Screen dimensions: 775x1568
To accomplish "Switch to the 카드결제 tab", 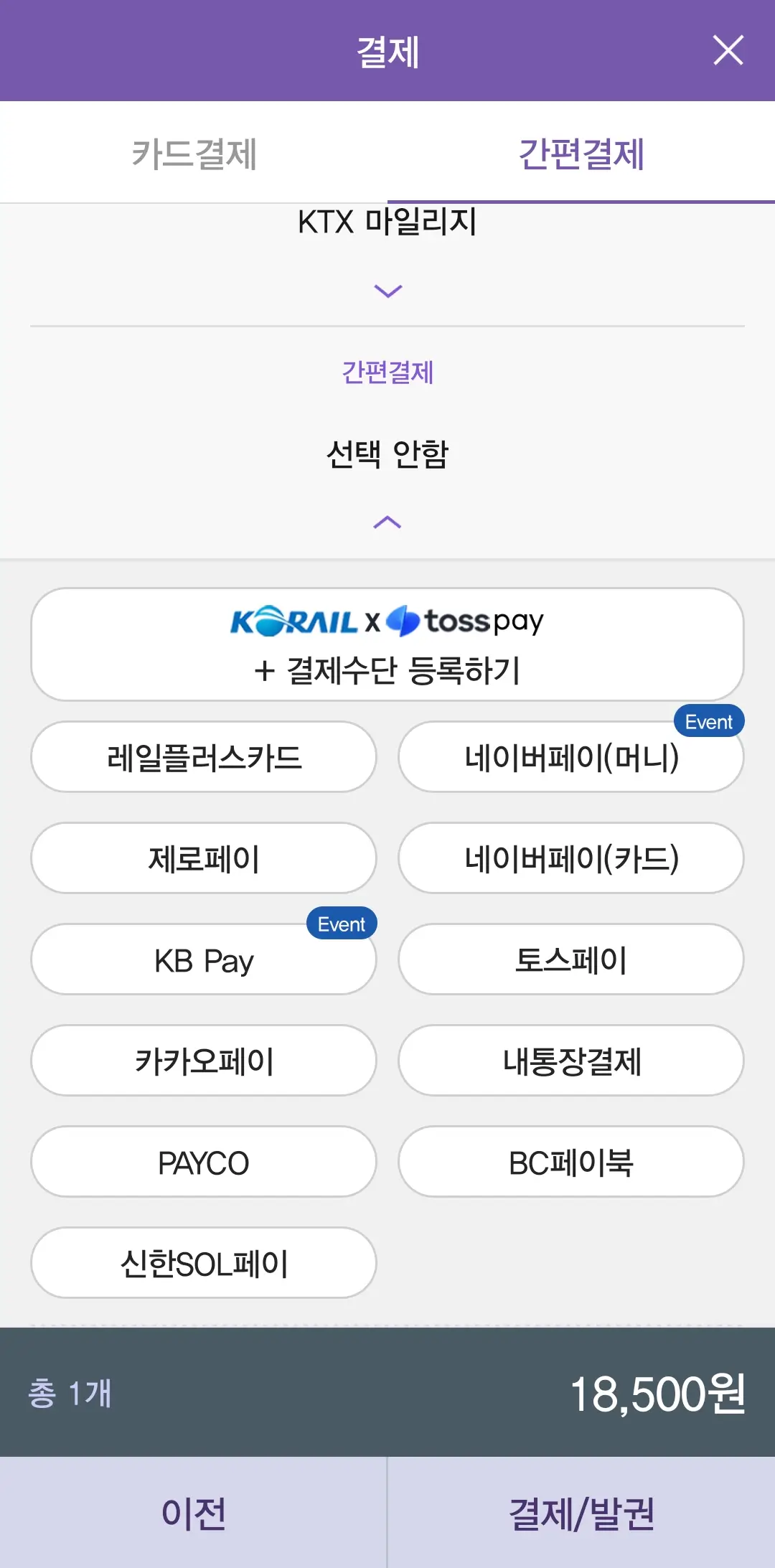I will point(194,153).
